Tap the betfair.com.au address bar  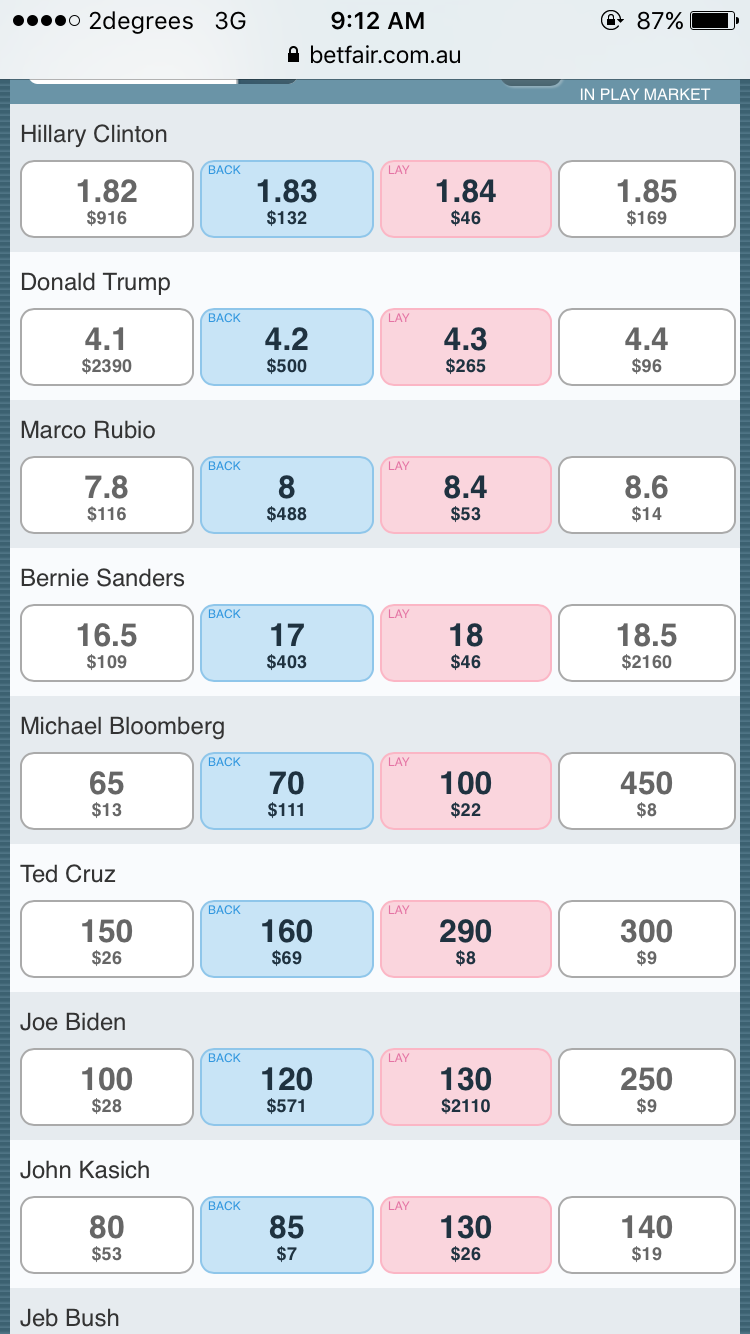pyautogui.click(x=375, y=55)
